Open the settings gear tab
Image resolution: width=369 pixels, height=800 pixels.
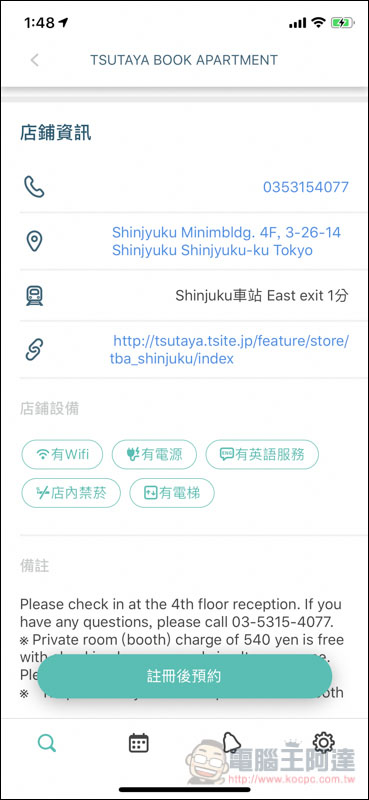tap(324, 742)
